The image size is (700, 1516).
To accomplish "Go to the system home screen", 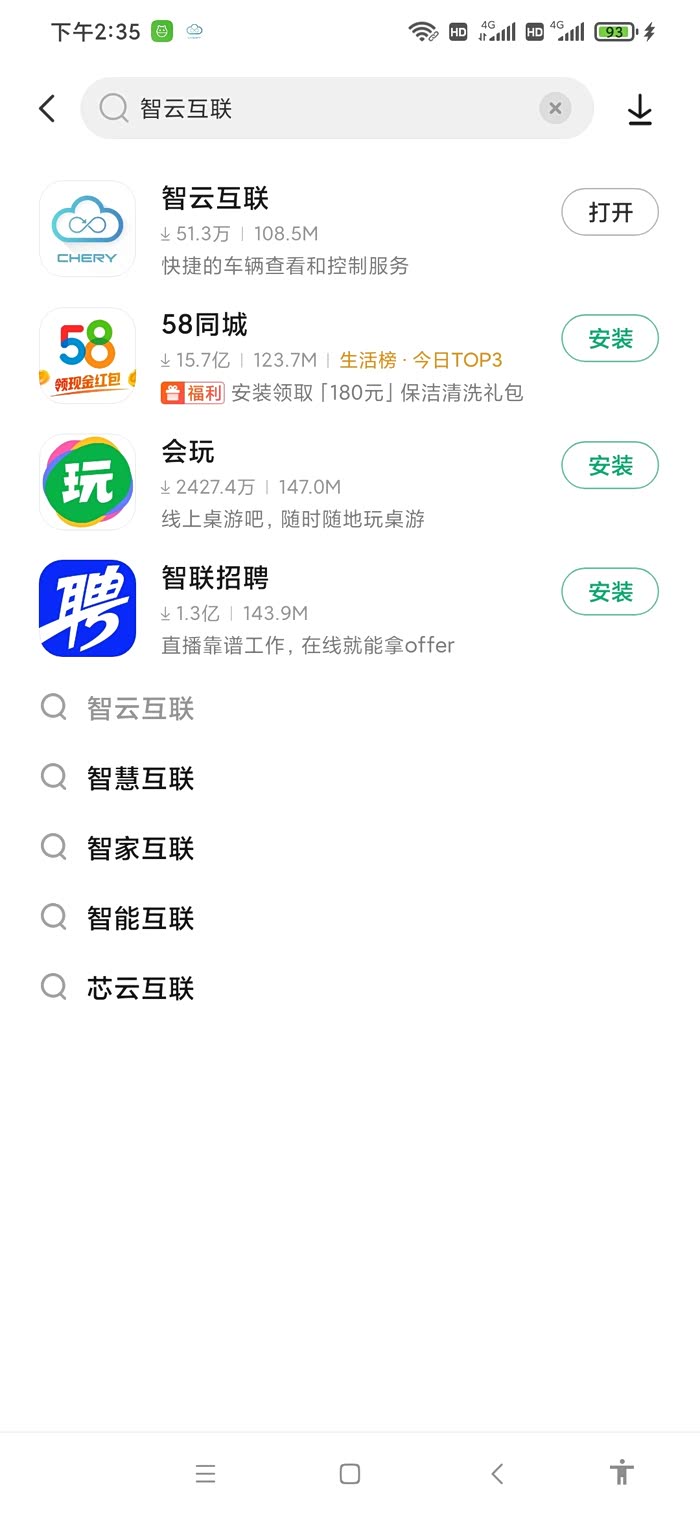I will point(350,1473).
